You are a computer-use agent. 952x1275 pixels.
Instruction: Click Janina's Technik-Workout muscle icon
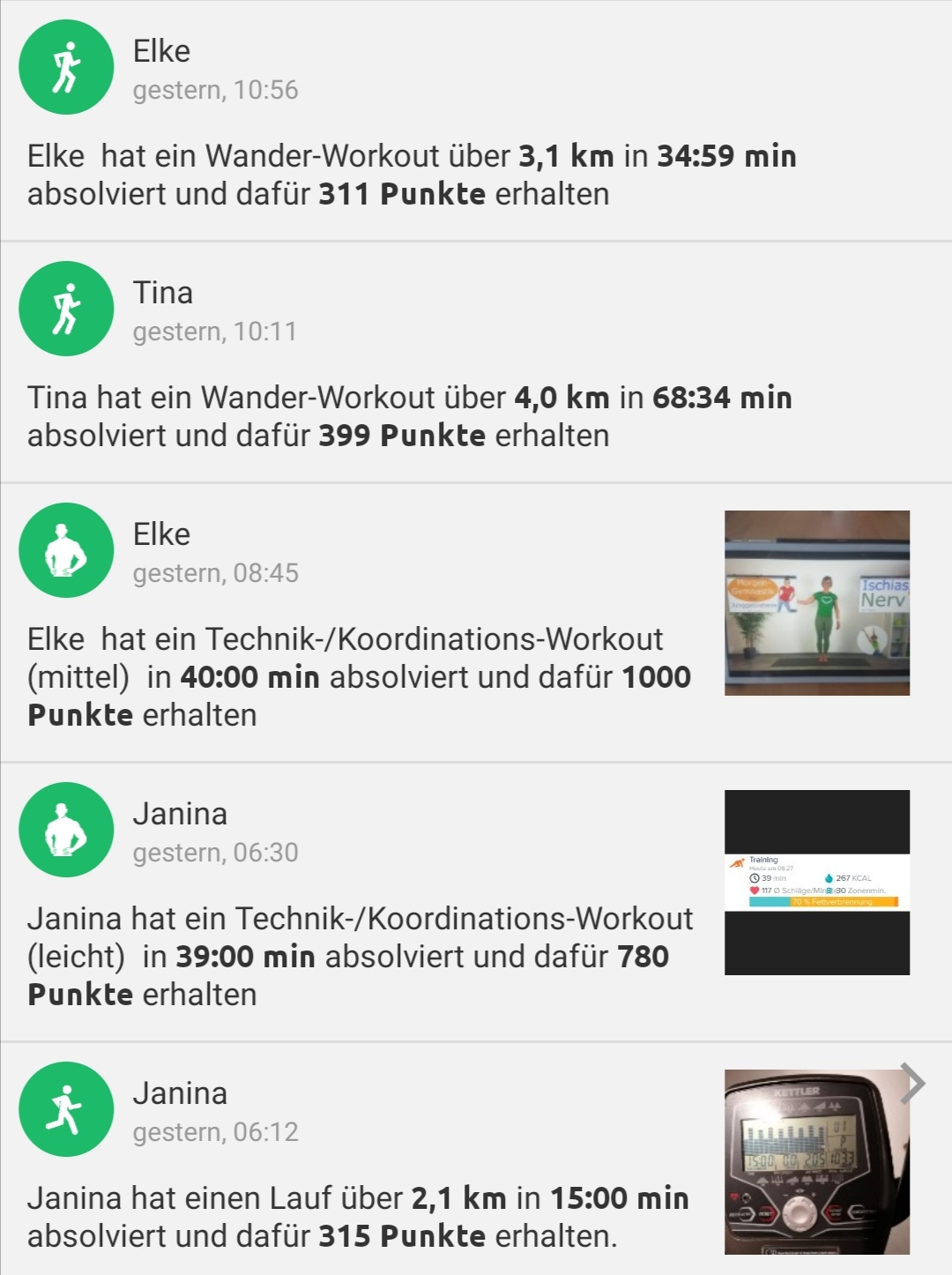click(x=65, y=830)
